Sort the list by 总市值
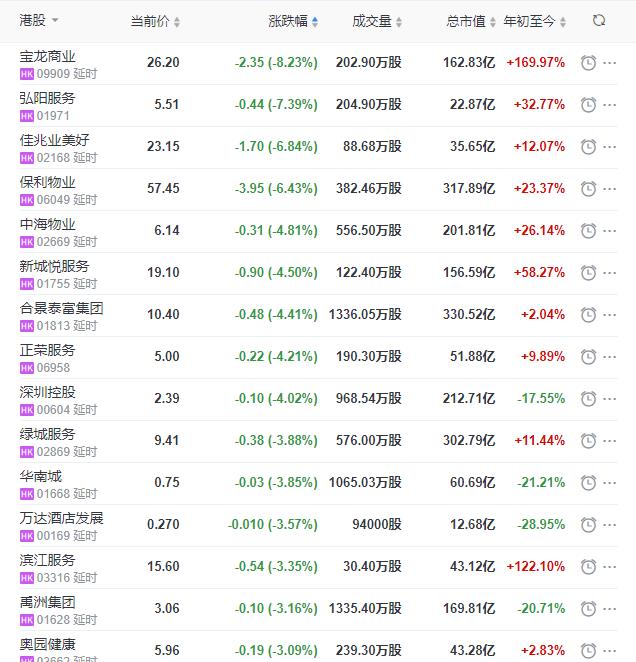This screenshot has height=662, width=636. [470, 21]
